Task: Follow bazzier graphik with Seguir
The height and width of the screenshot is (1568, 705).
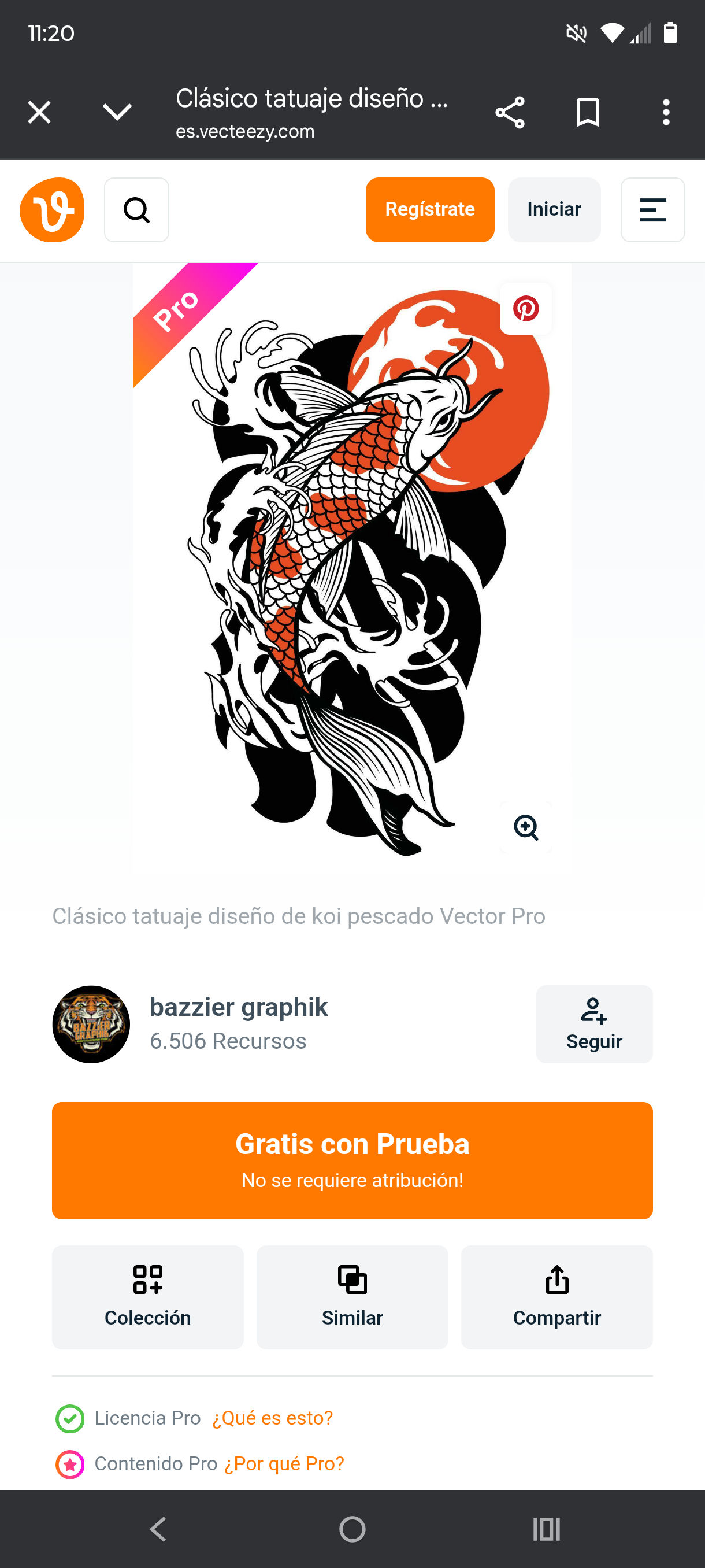Action: (593, 1025)
